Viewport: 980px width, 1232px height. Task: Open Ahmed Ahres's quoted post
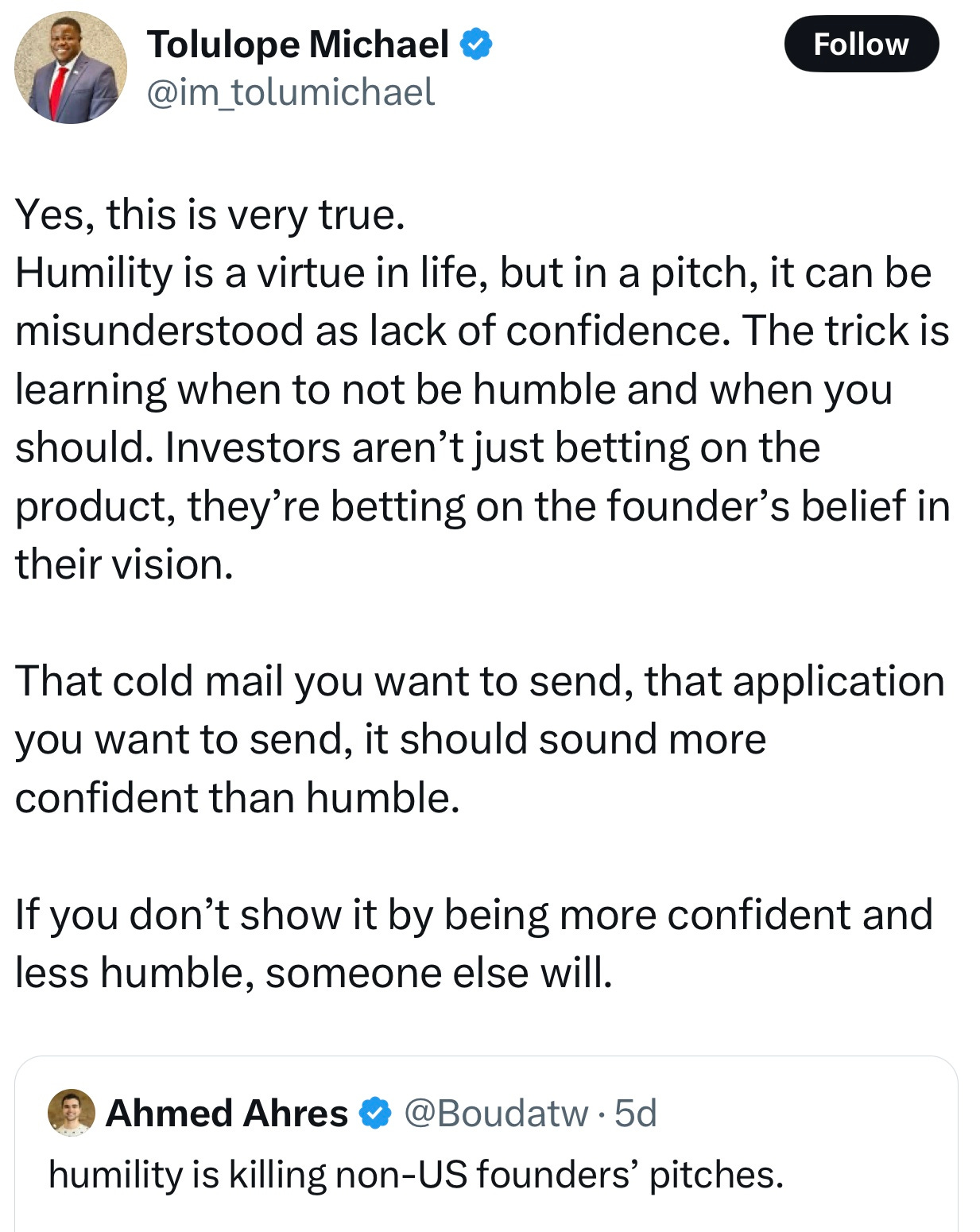tap(416, 1174)
